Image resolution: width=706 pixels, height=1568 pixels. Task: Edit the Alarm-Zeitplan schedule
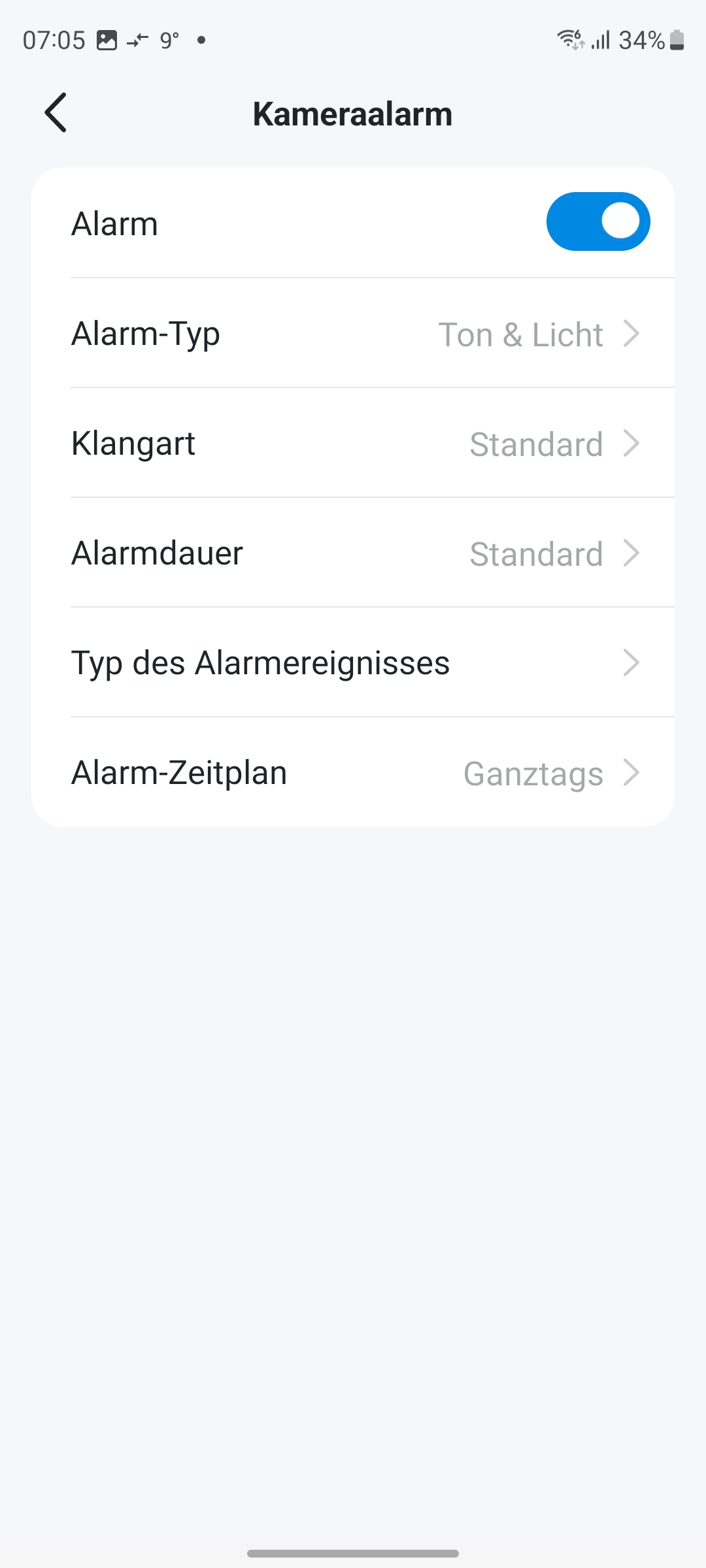point(353,773)
